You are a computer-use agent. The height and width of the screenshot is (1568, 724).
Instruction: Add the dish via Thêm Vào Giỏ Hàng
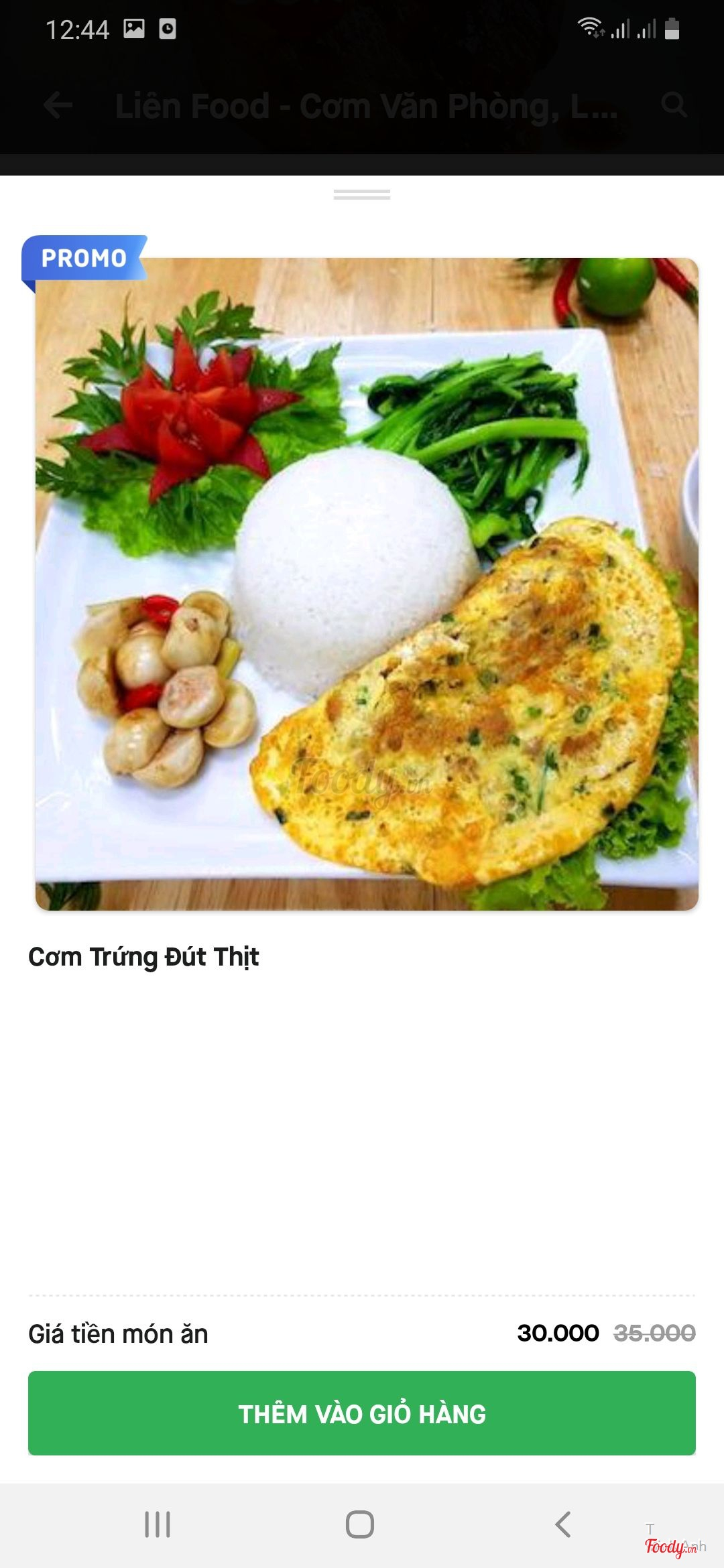click(362, 1413)
